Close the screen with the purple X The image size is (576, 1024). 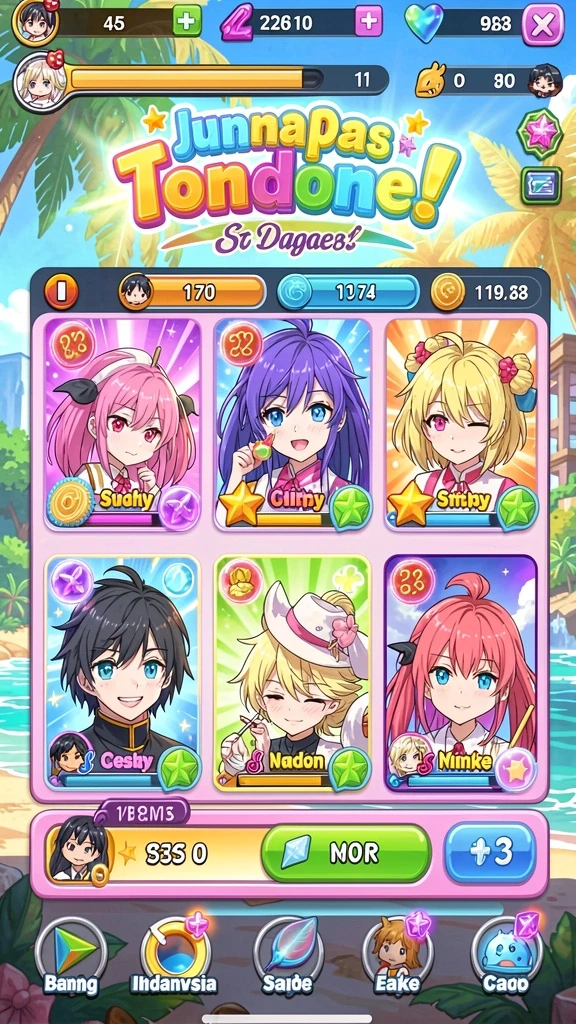(543, 25)
